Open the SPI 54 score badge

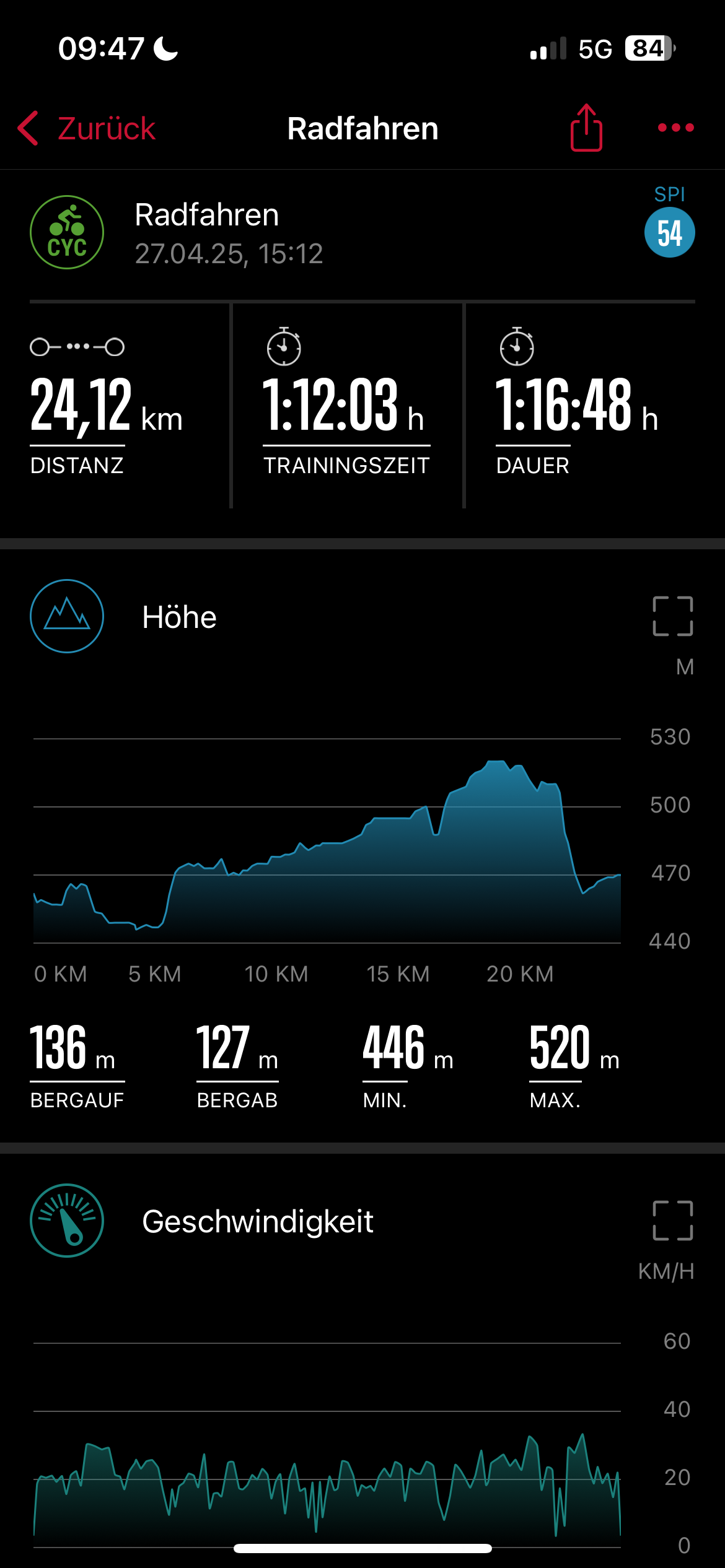tap(669, 232)
